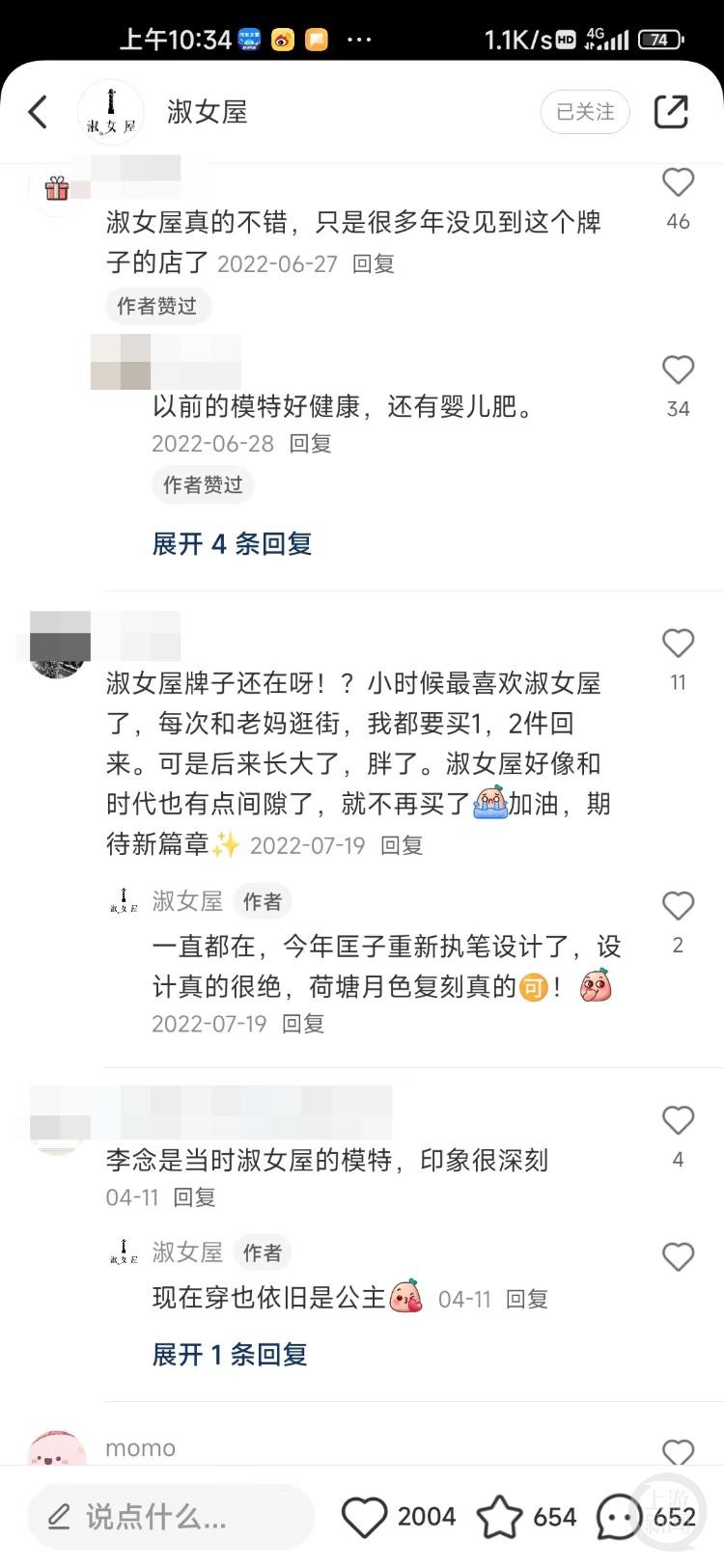Like the 婴儿肥 reply with 34 likes
Viewport: 724px width, 1568px height.
[x=678, y=370]
